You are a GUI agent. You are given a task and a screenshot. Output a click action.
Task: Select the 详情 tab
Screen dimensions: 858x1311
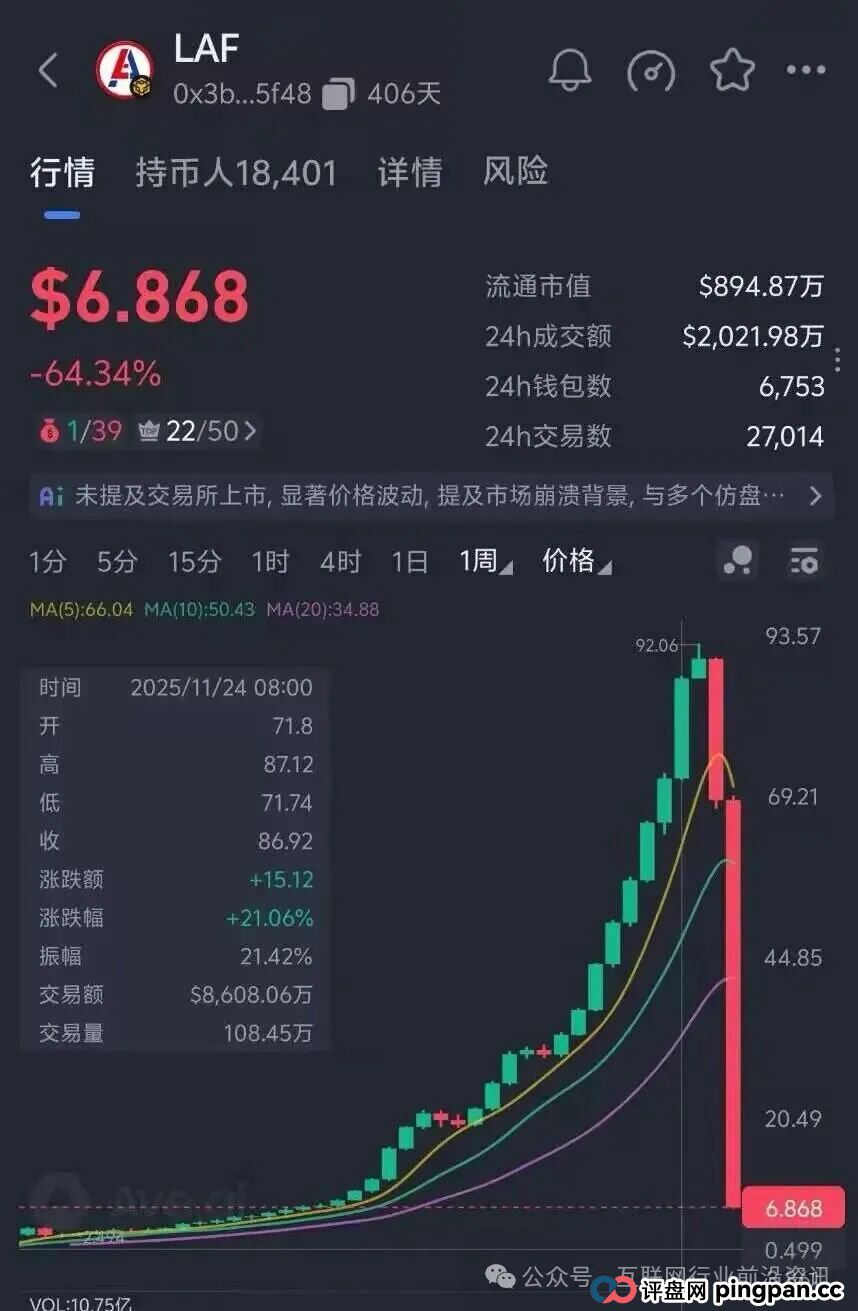point(409,172)
